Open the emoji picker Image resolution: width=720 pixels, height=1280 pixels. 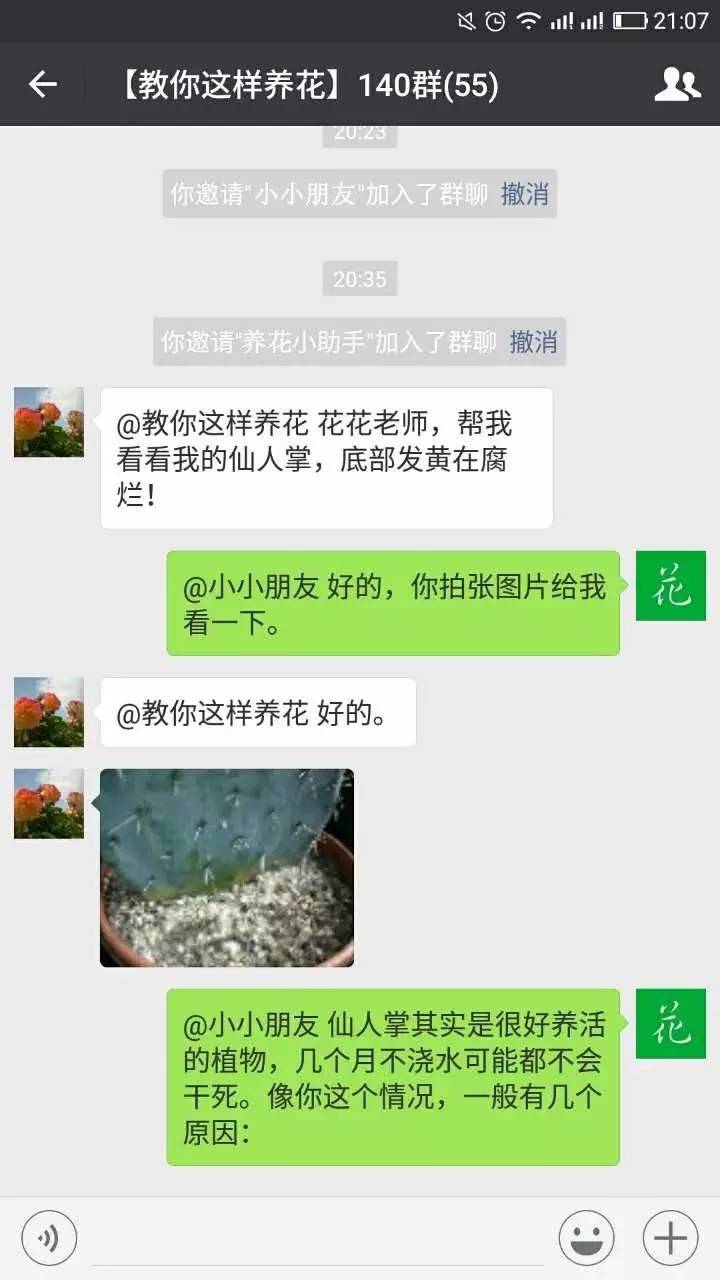pyautogui.click(x=588, y=1236)
